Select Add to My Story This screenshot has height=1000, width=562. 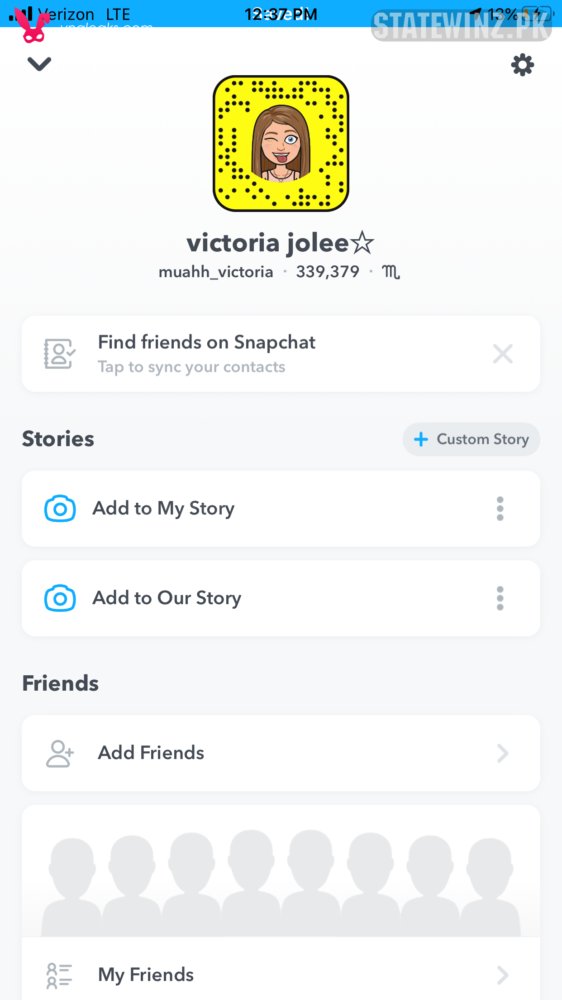click(281, 508)
